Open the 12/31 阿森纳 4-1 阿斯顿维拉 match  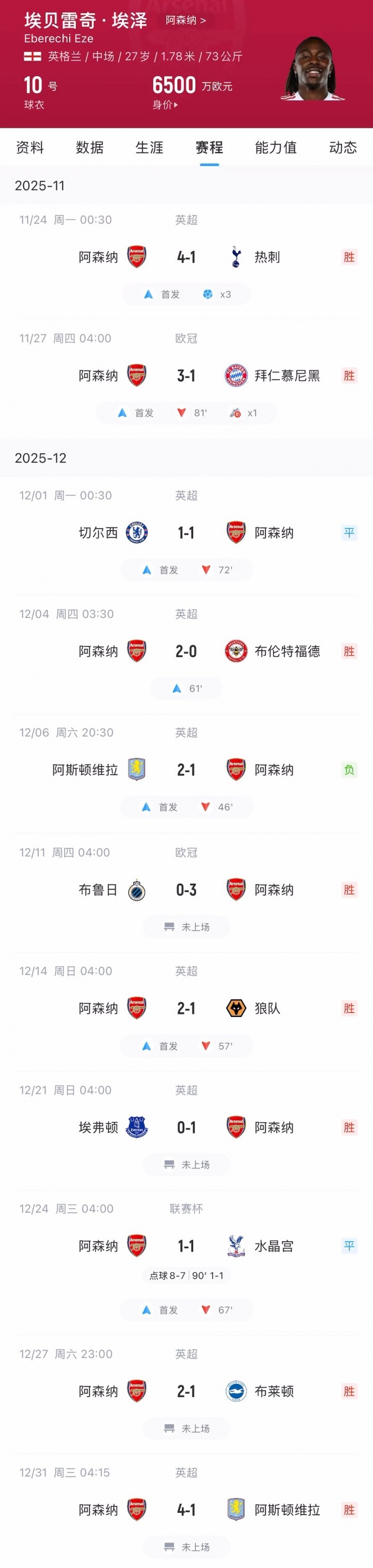point(186,1509)
